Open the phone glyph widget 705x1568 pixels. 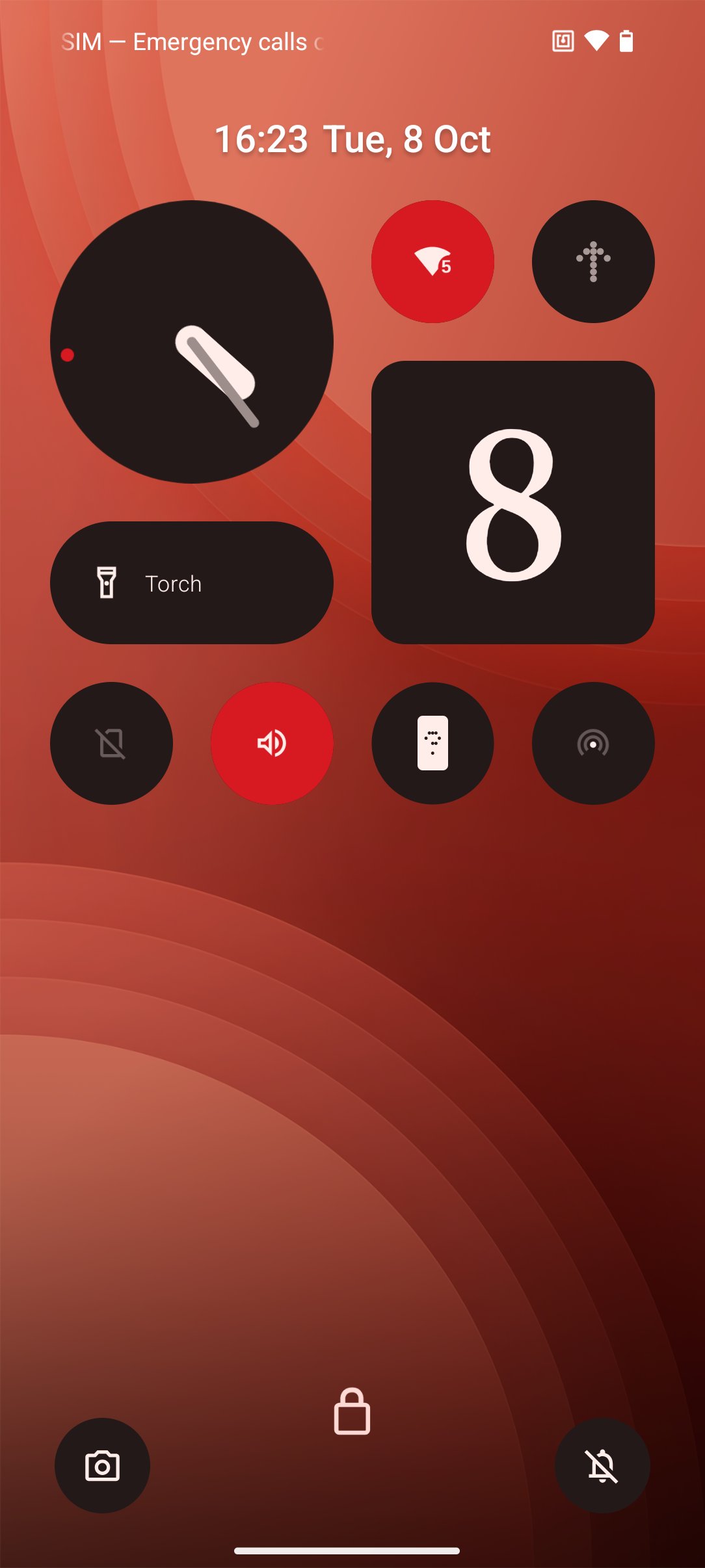tap(432, 743)
